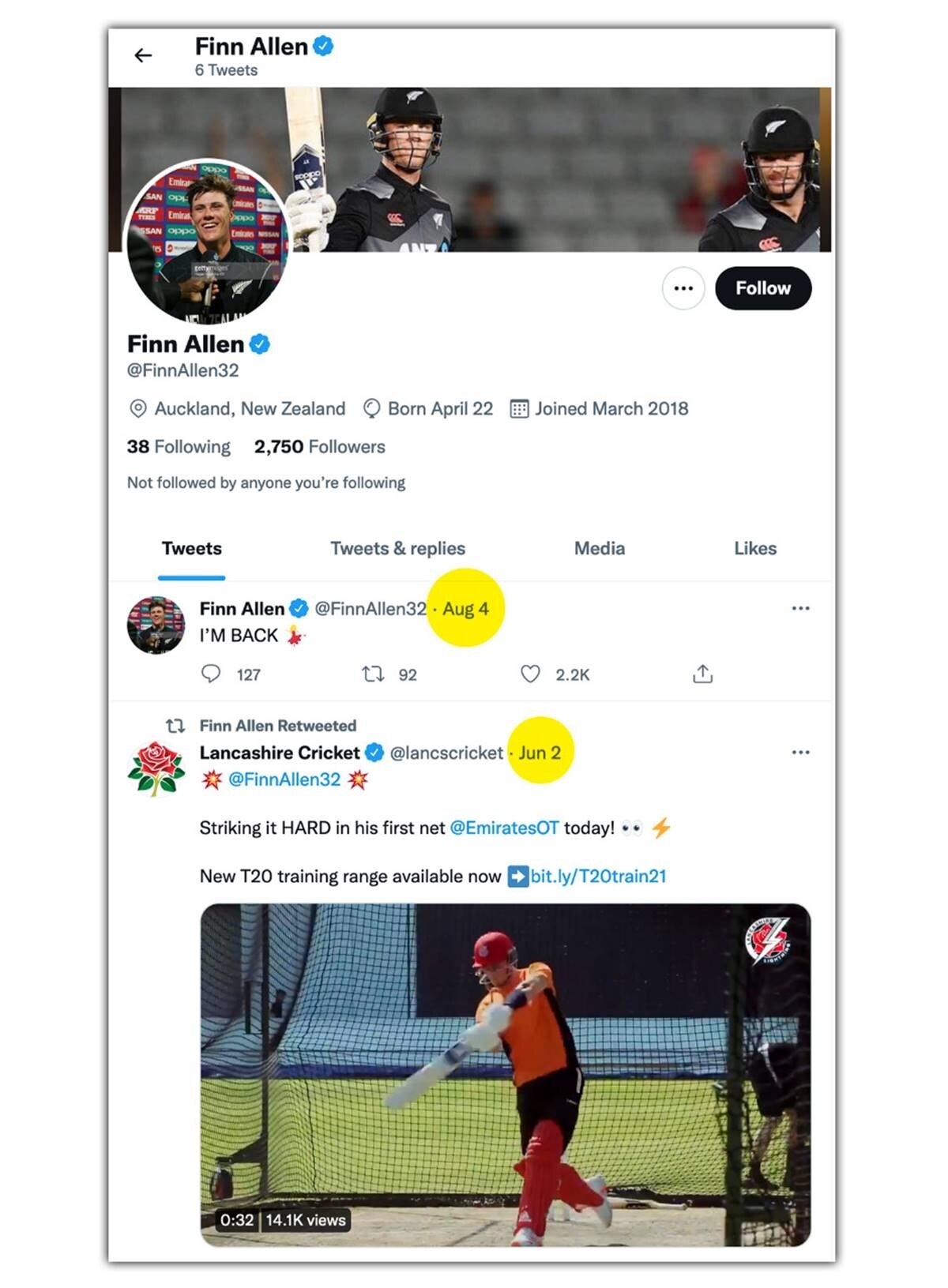Open options for the Lancashire Cricket tweet
The height and width of the screenshot is (1288, 948).
coord(800,752)
